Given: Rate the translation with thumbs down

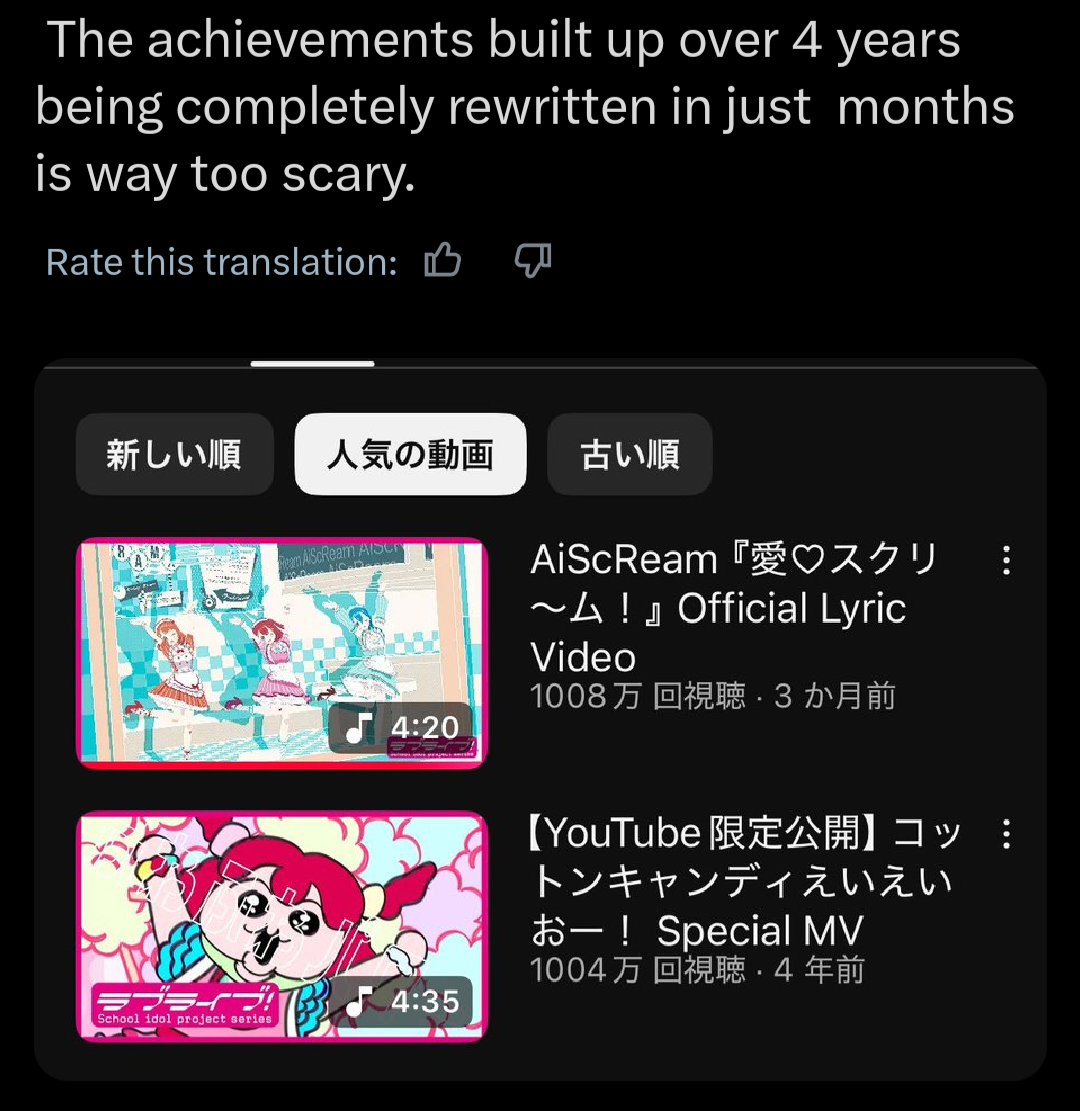Looking at the screenshot, I should click(532, 262).
